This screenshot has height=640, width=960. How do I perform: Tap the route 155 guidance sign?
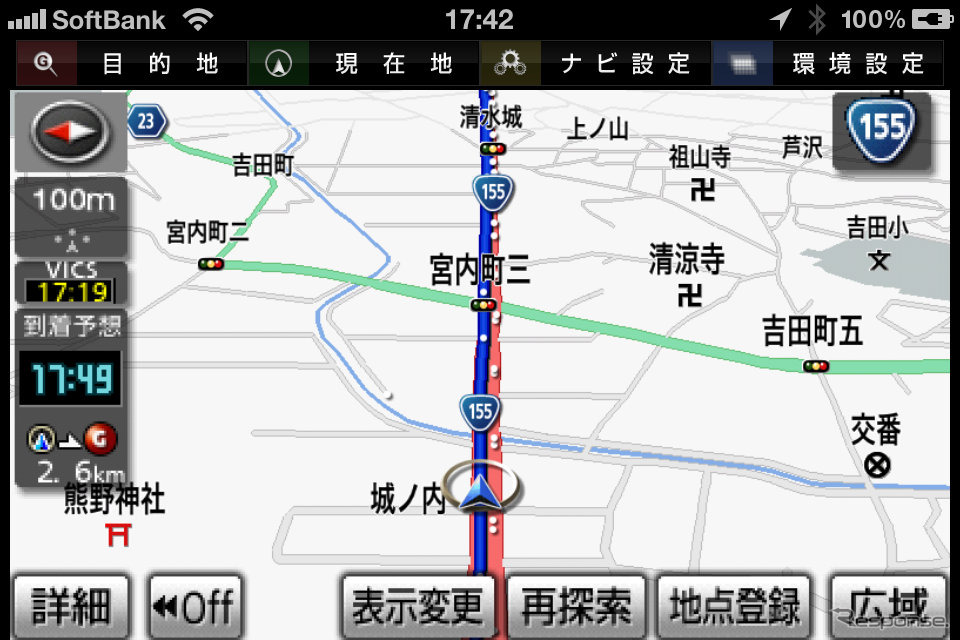882,128
